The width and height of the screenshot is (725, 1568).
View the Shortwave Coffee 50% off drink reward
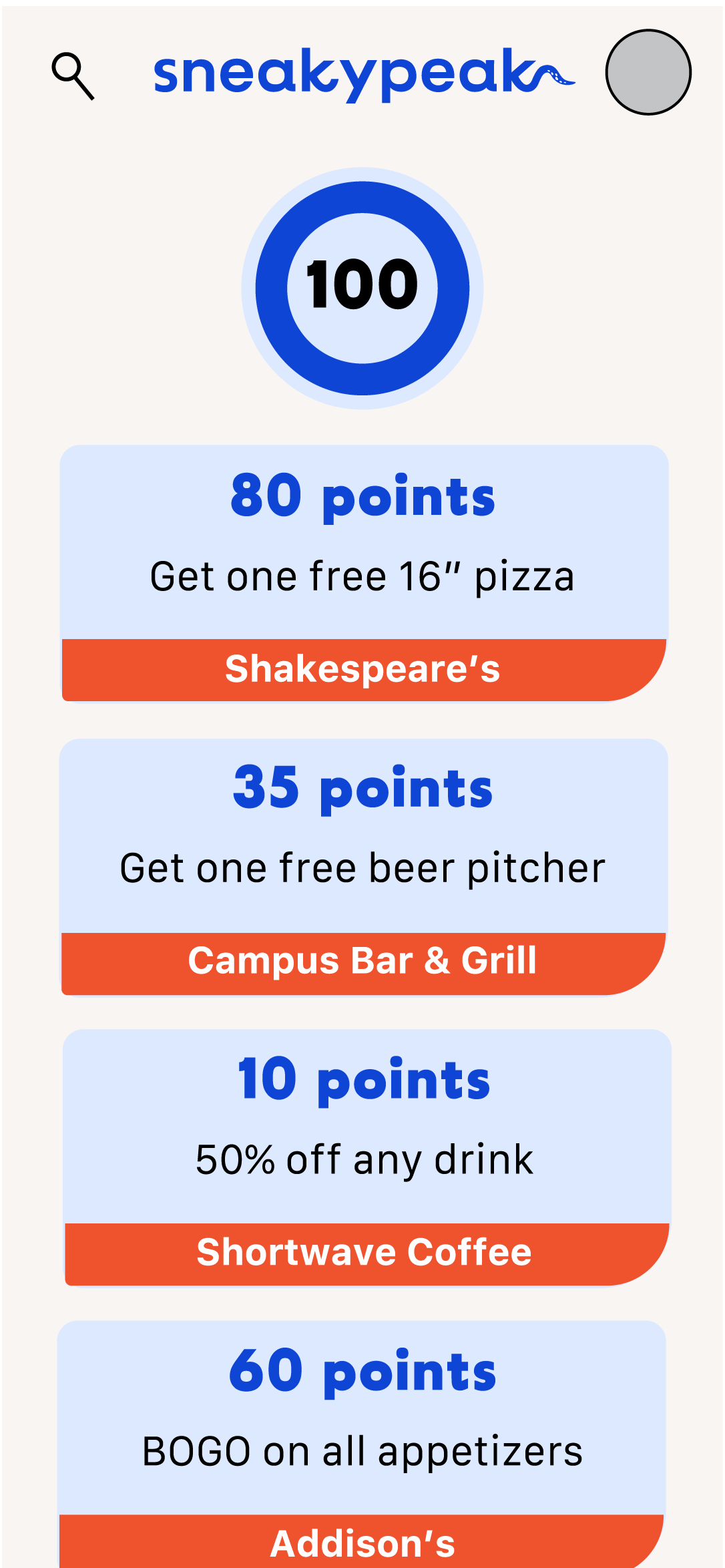(367, 1157)
